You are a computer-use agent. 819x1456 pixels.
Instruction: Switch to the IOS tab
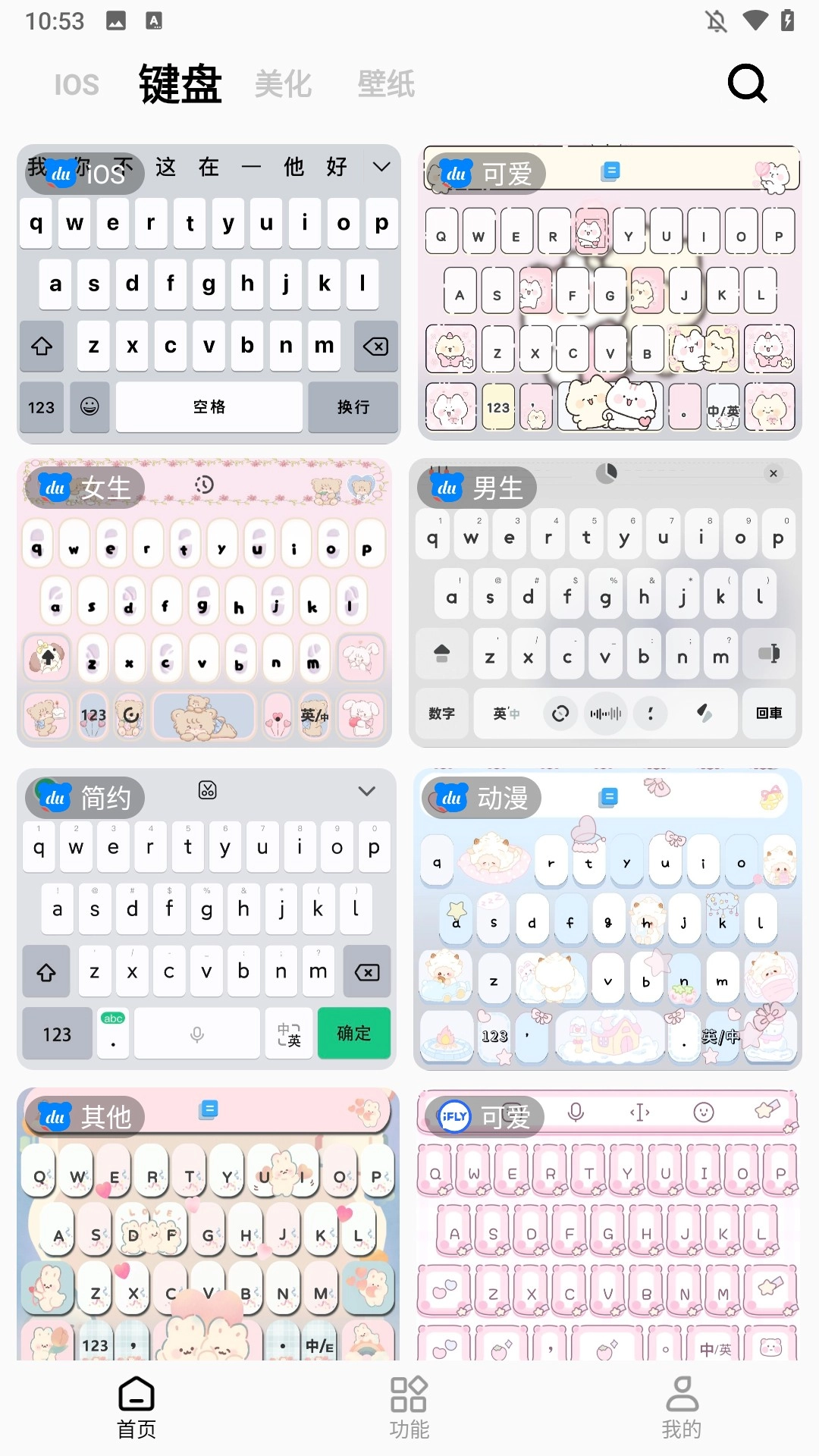pyautogui.click(x=77, y=84)
